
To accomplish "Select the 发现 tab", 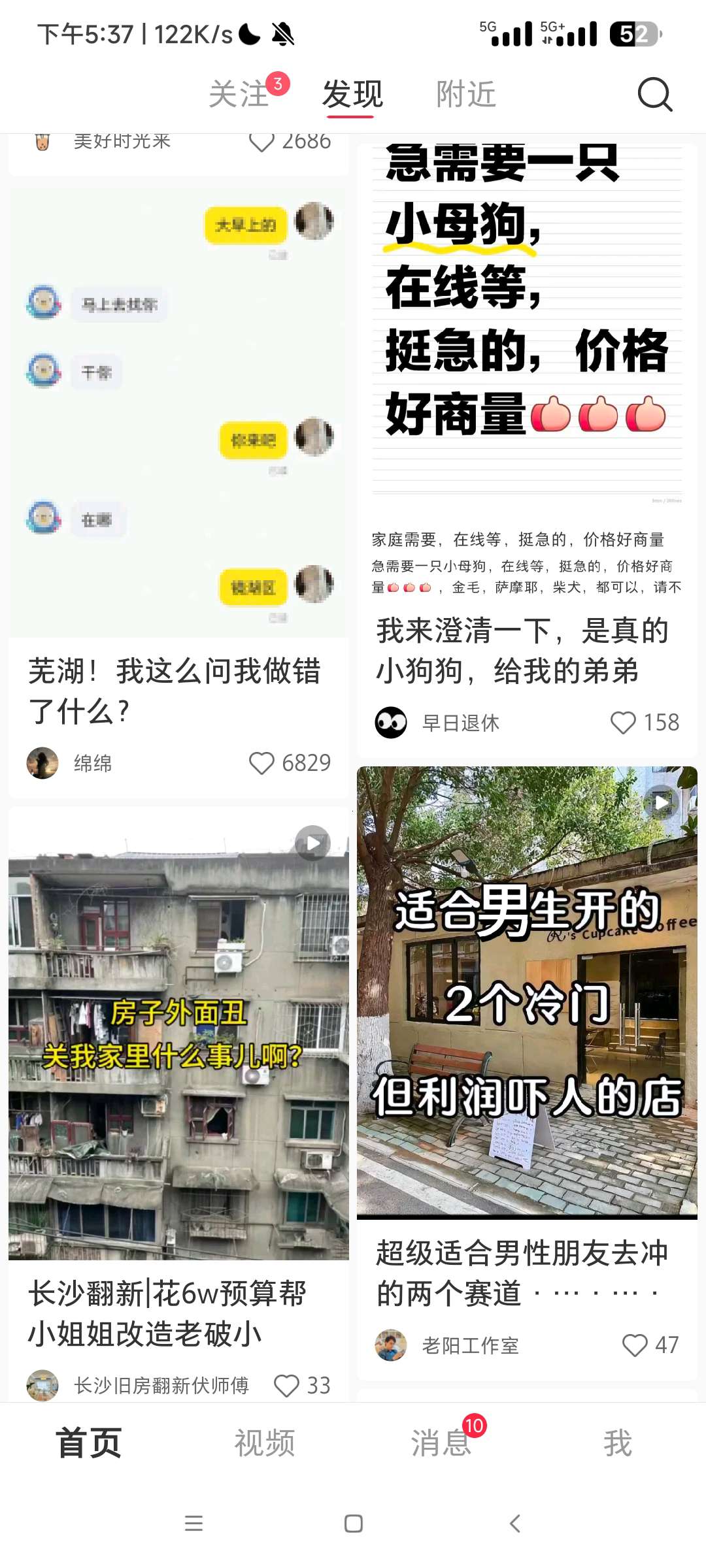I will (x=352, y=95).
